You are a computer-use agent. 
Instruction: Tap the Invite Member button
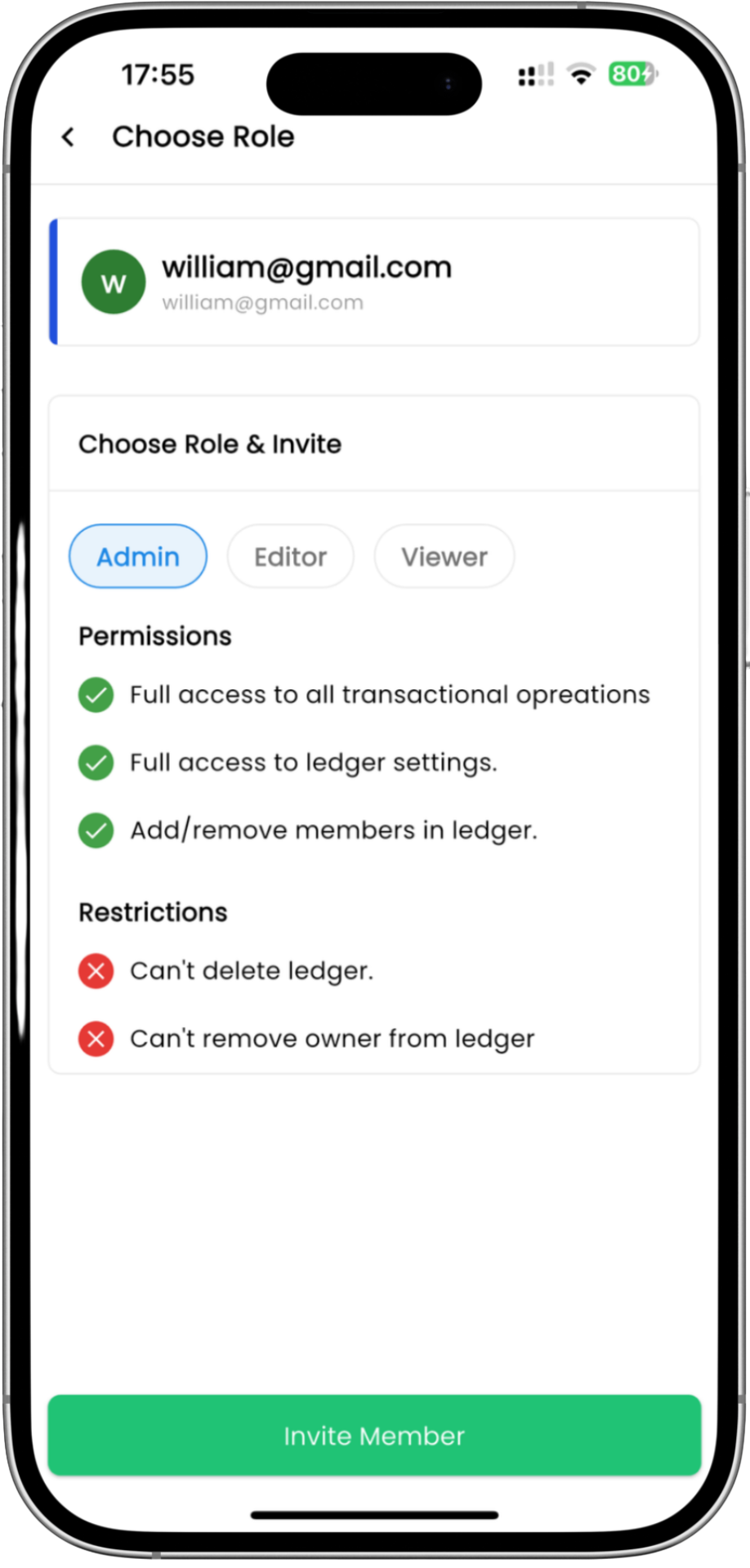[374, 1436]
